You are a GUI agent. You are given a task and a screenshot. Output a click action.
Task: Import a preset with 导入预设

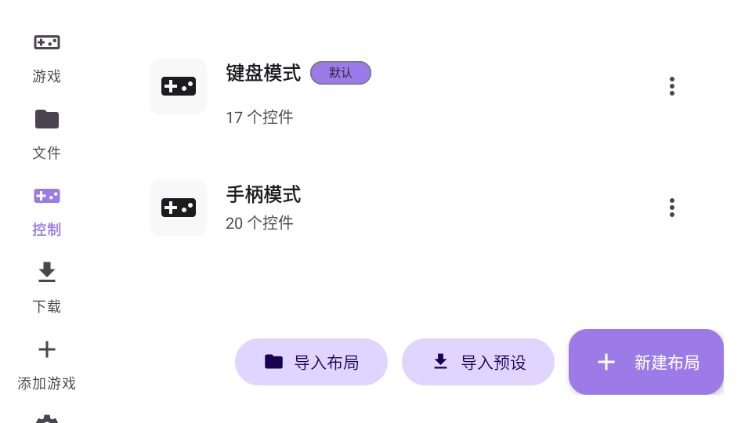click(478, 362)
